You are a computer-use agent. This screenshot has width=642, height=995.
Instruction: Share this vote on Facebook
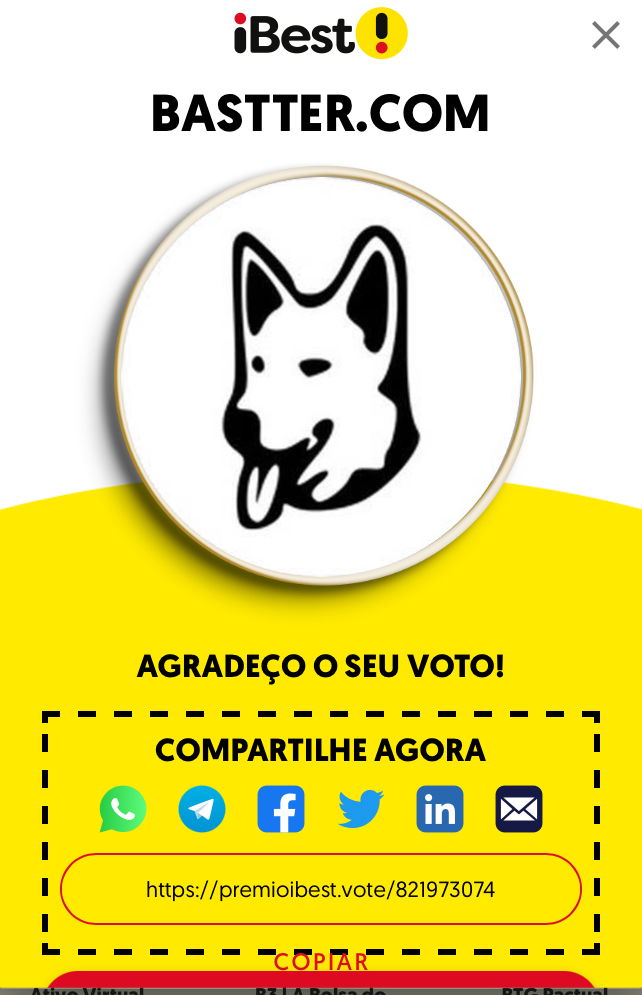tap(281, 809)
